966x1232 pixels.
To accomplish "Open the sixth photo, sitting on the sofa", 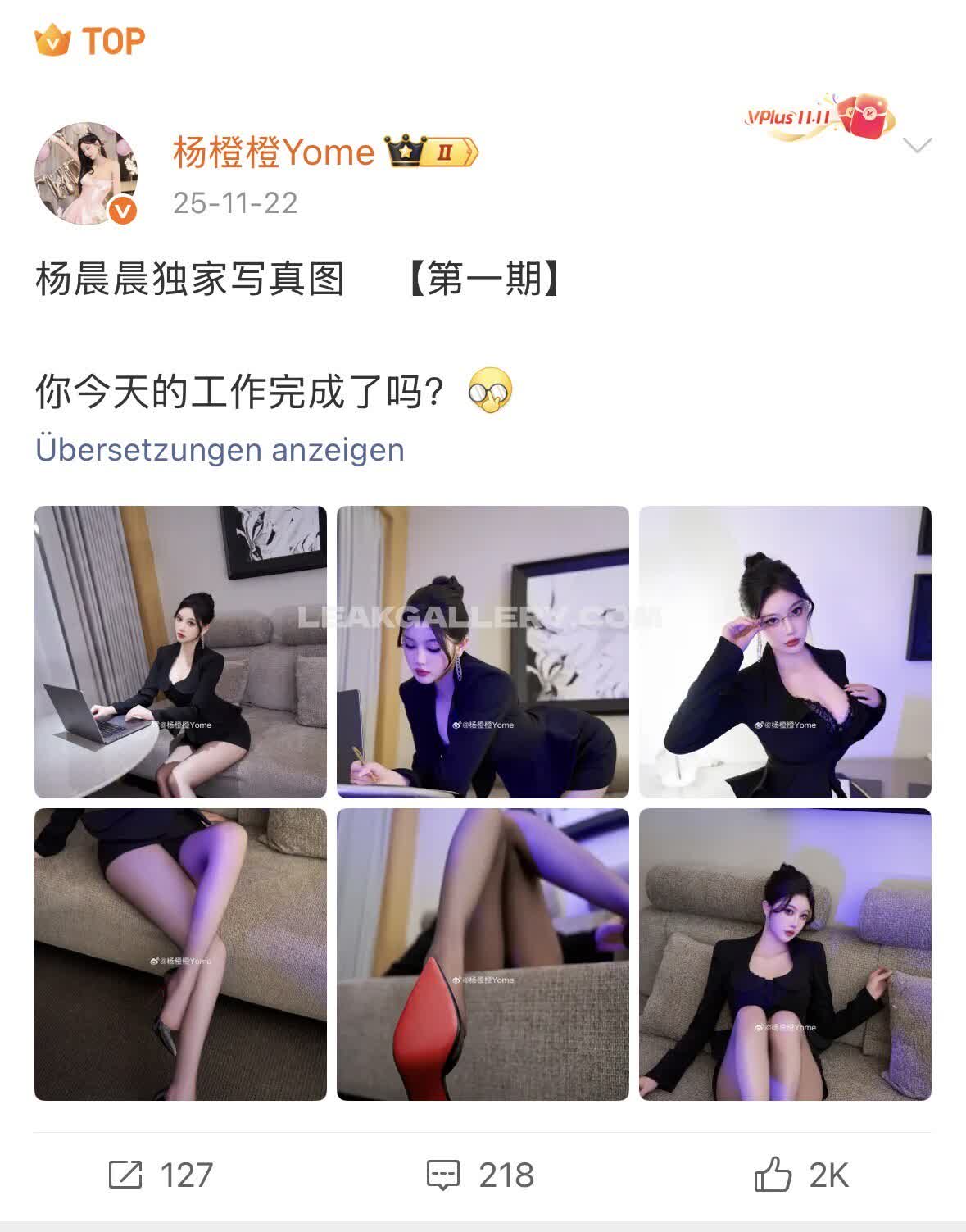I will click(785, 954).
